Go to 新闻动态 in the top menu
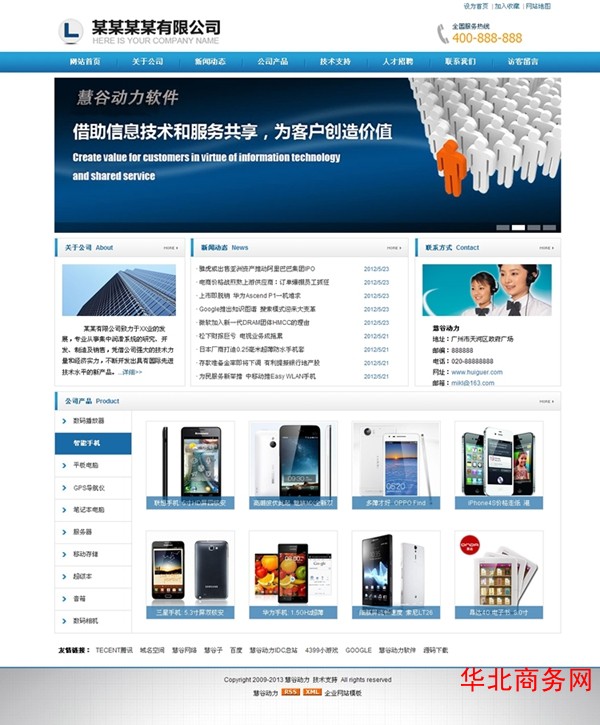The height and width of the screenshot is (725, 600). [210, 62]
